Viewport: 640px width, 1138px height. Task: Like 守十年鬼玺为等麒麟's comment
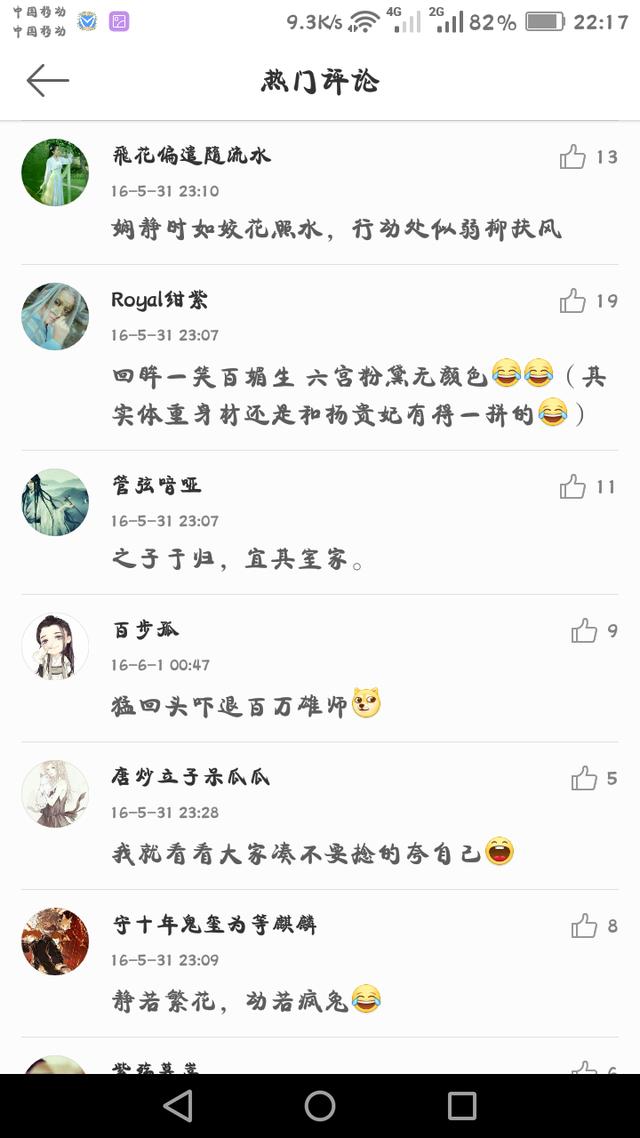584,927
